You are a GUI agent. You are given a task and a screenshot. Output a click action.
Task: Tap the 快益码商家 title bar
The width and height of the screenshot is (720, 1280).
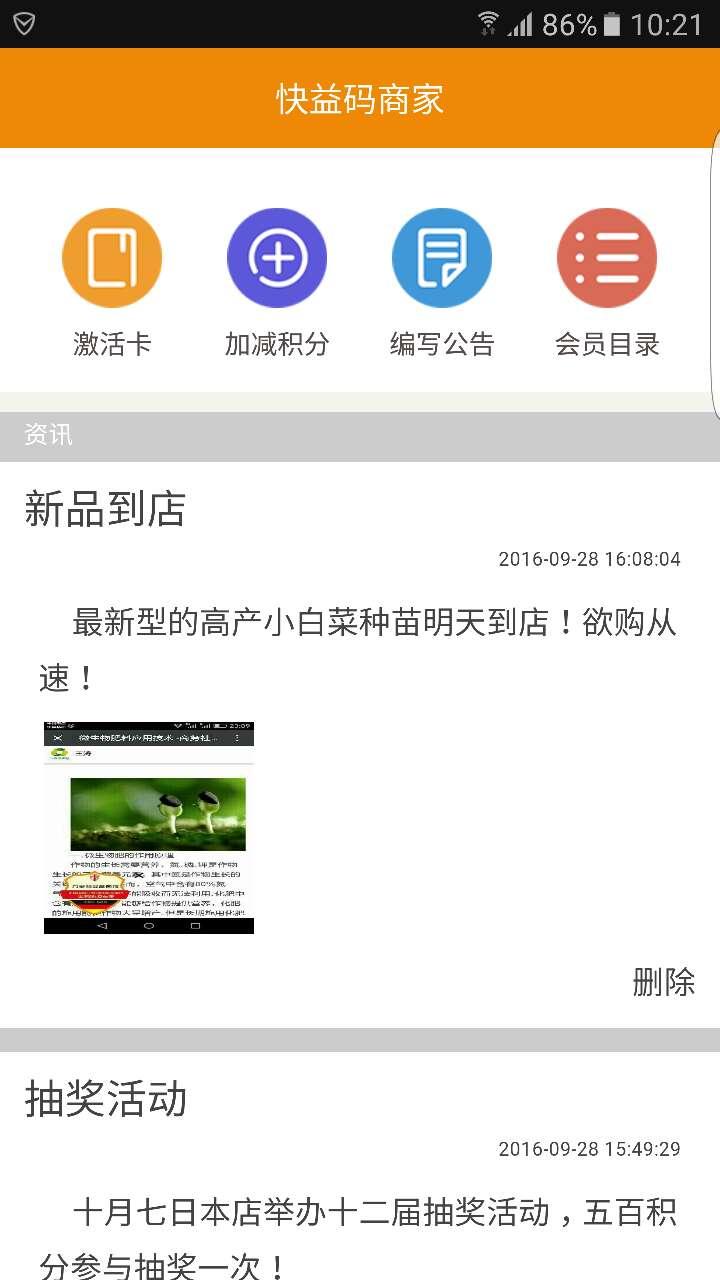coord(360,97)
